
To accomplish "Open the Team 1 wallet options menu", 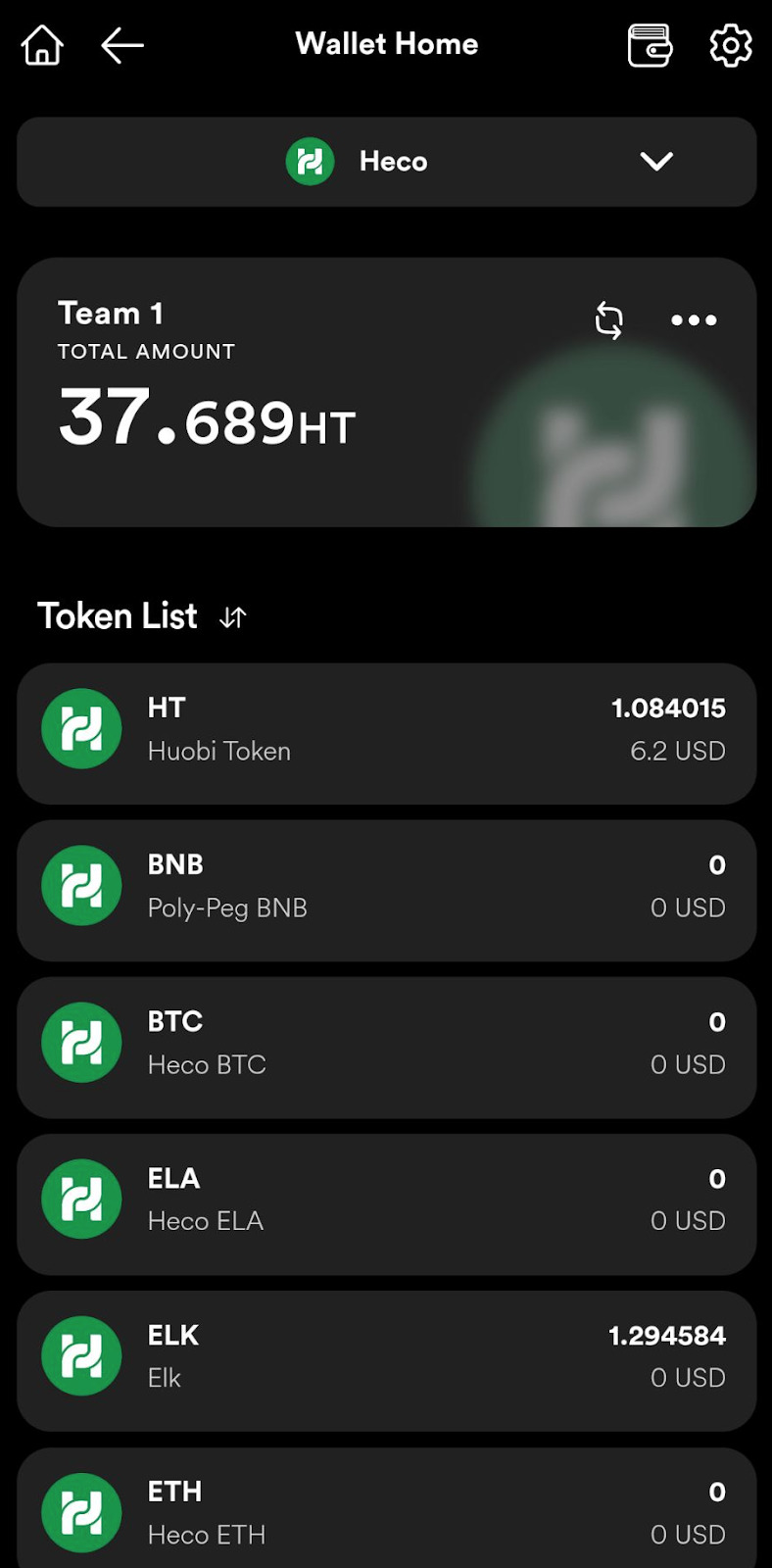I will click(x=694, y=320).
